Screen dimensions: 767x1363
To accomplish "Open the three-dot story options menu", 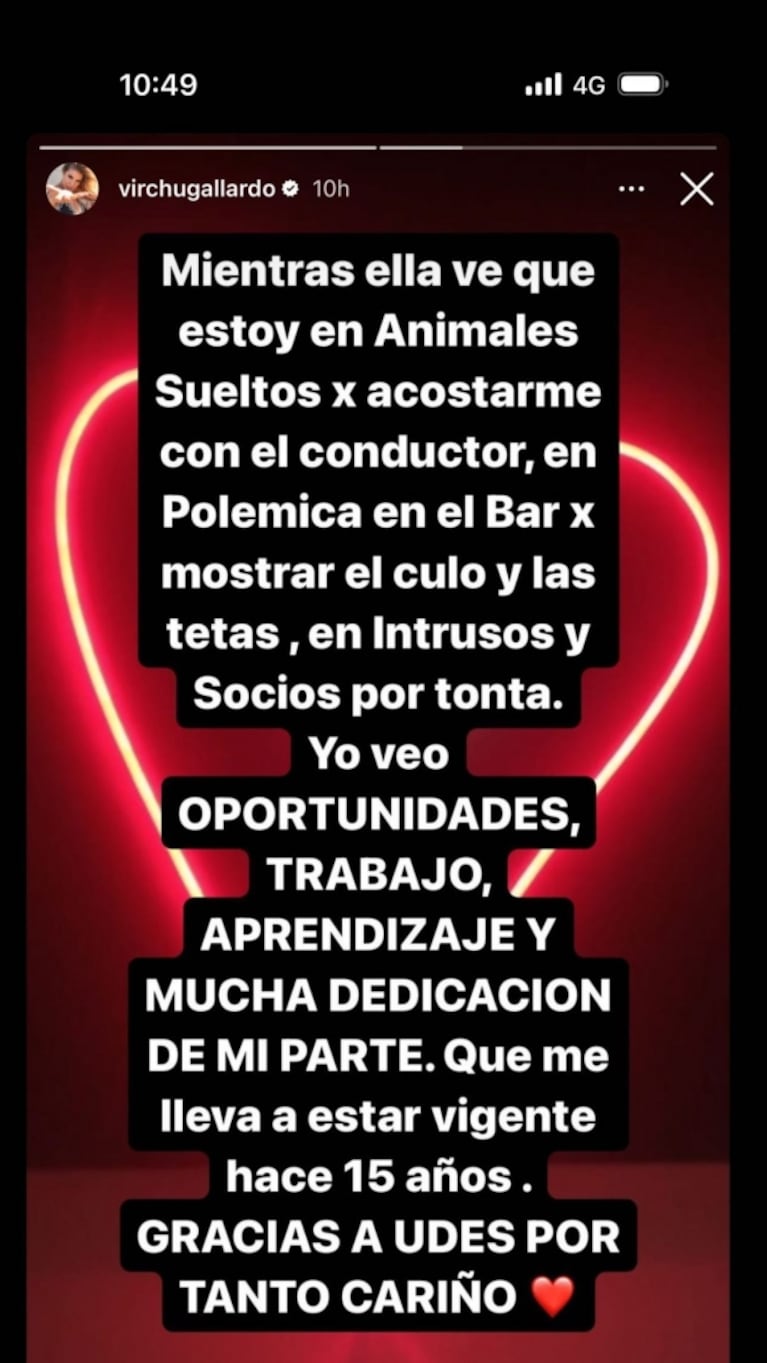I will point(632,189).
